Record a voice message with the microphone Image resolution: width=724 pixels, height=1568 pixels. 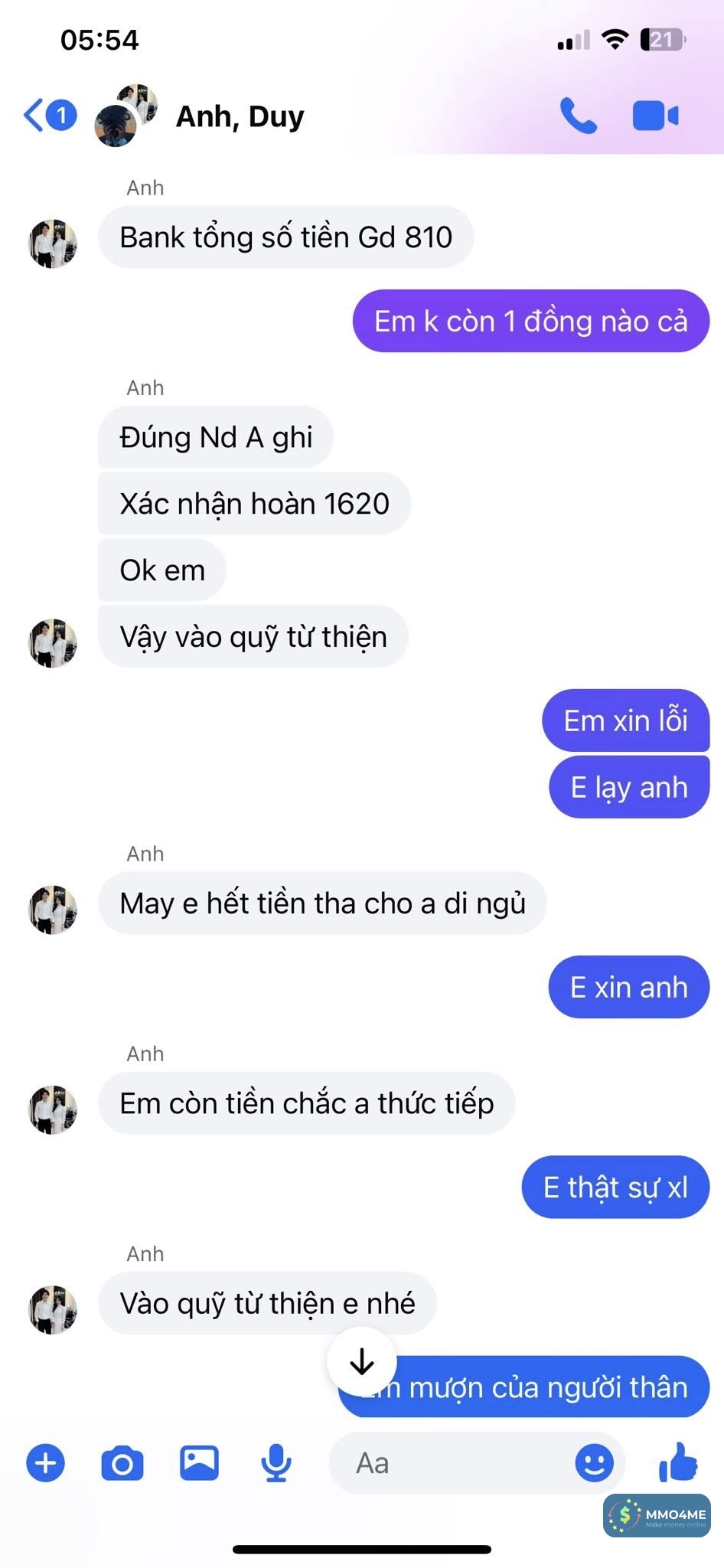276,1463
